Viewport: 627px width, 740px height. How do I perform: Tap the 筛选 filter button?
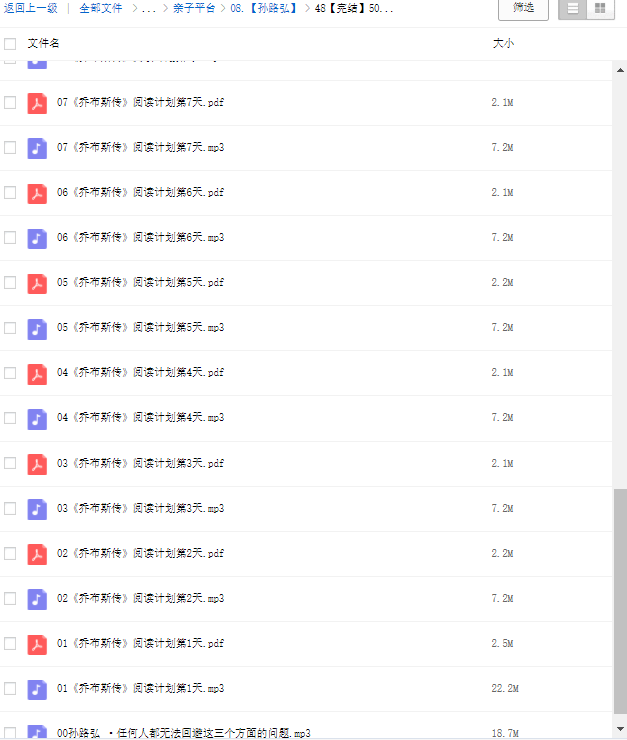pyautogui.click(x=523, y=8)
